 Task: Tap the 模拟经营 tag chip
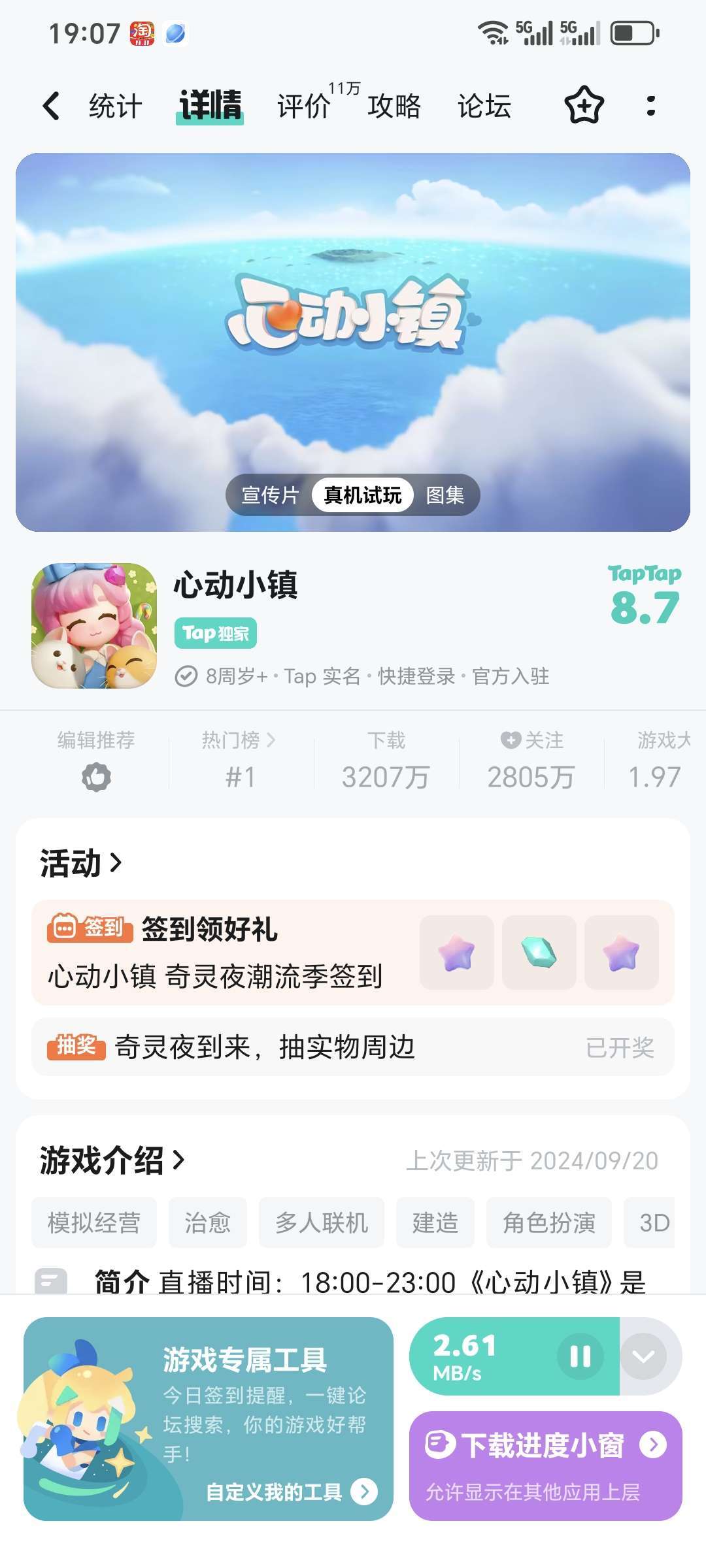94,1222
